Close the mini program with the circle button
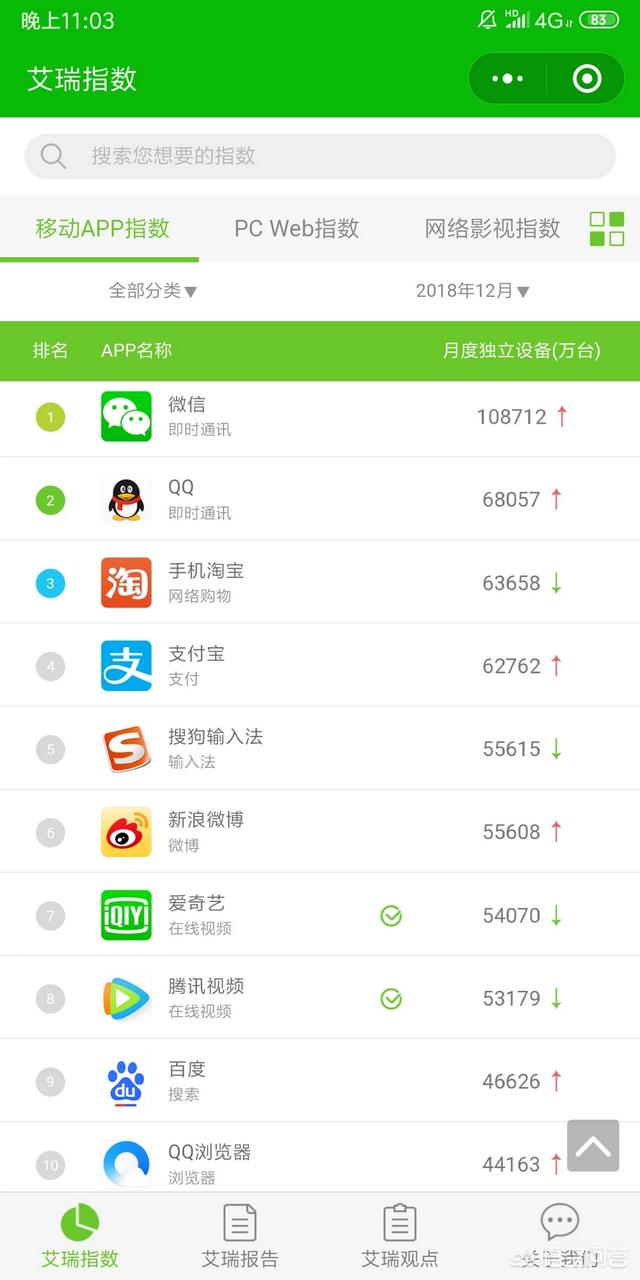 (x=586, y=79)
